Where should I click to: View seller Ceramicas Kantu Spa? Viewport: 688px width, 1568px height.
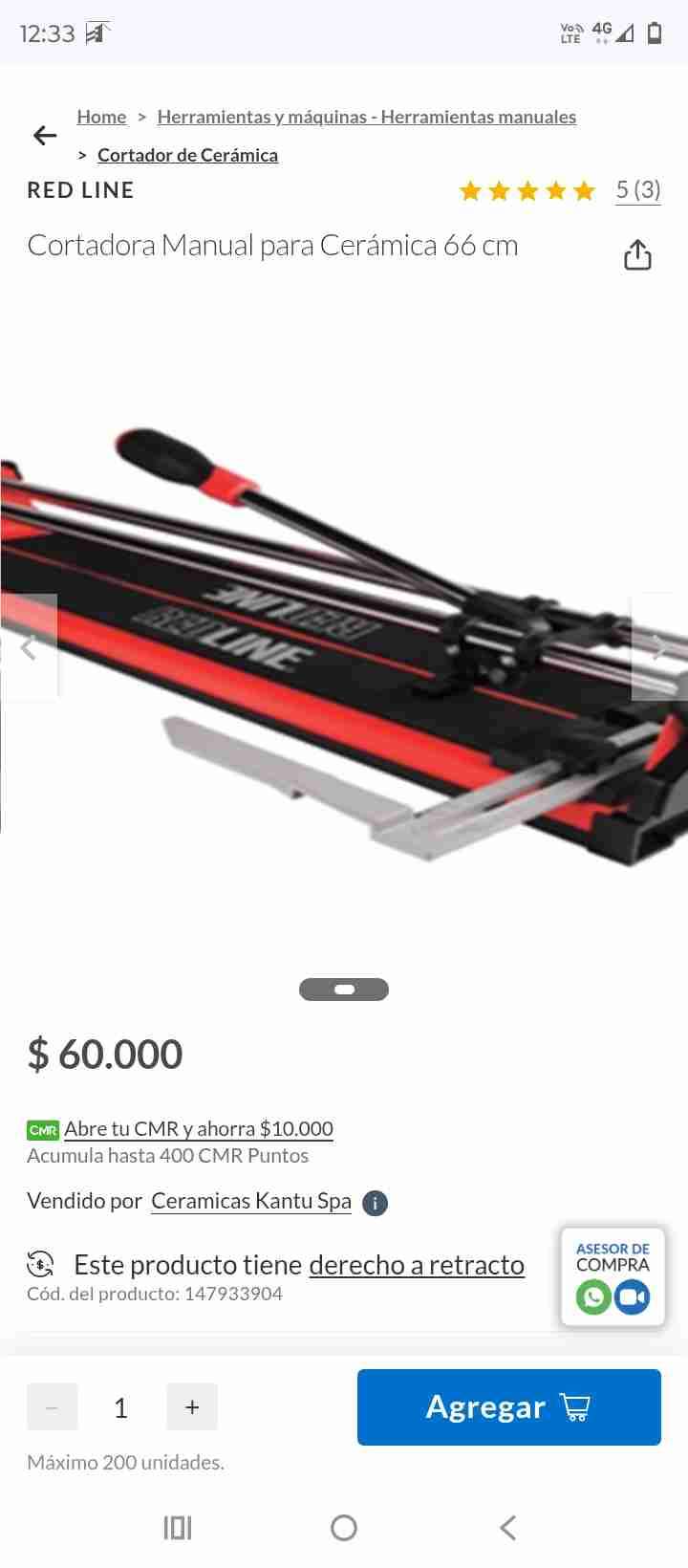(x=251, y=1201)
